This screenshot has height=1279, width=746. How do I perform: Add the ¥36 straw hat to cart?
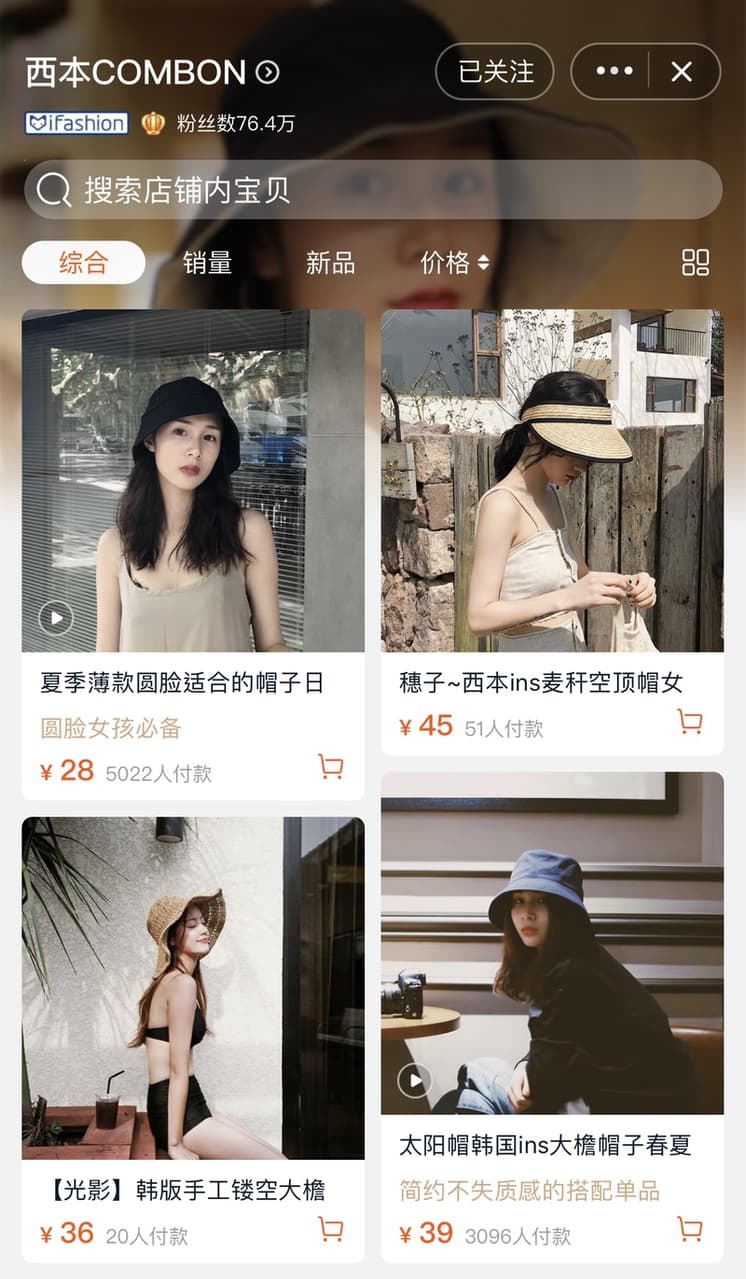pos(330,1229)
